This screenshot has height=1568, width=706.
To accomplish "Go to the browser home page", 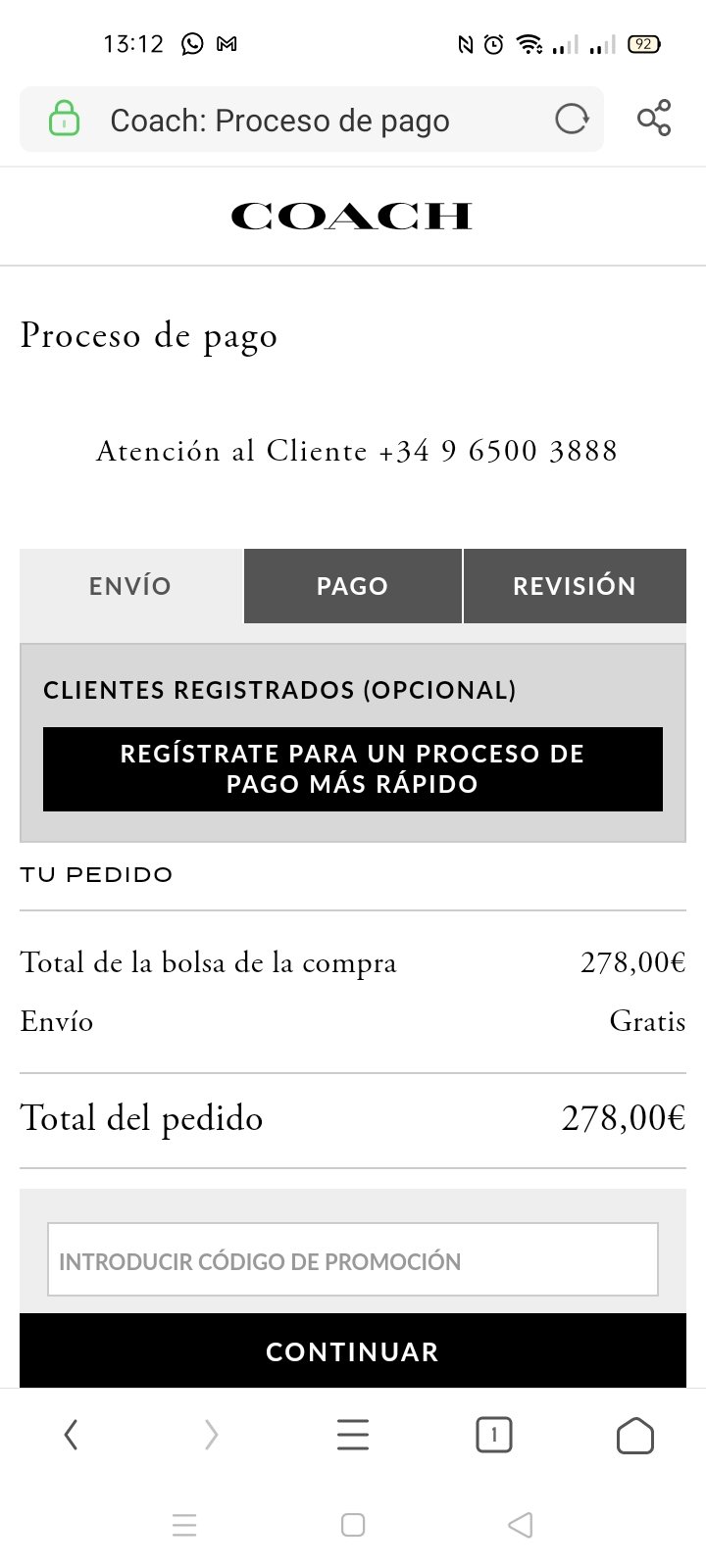I will [x=635, y=1436].
